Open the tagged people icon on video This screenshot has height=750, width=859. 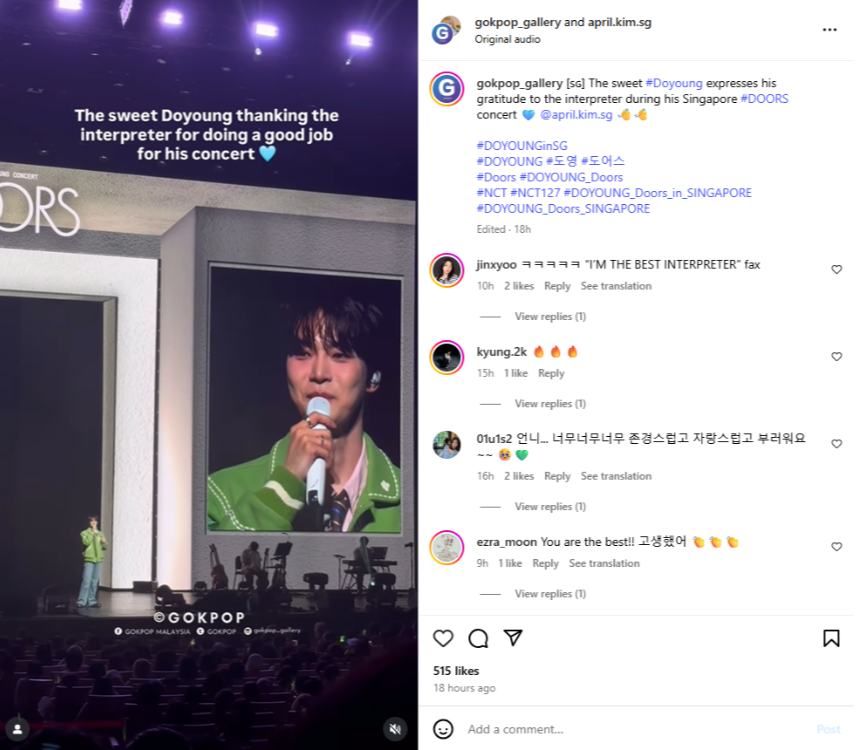coord(16,728)
